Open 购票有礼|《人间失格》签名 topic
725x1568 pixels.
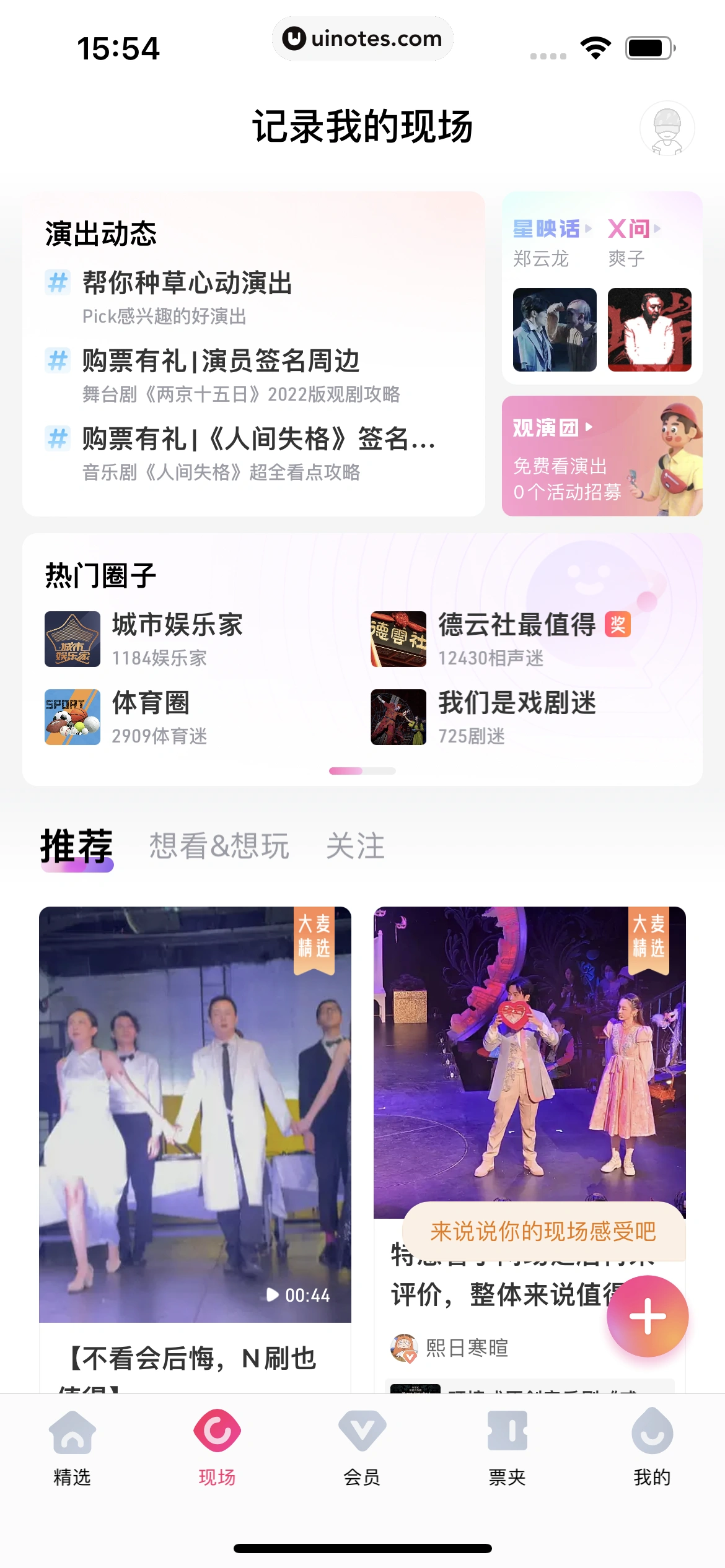pos(257,440)
